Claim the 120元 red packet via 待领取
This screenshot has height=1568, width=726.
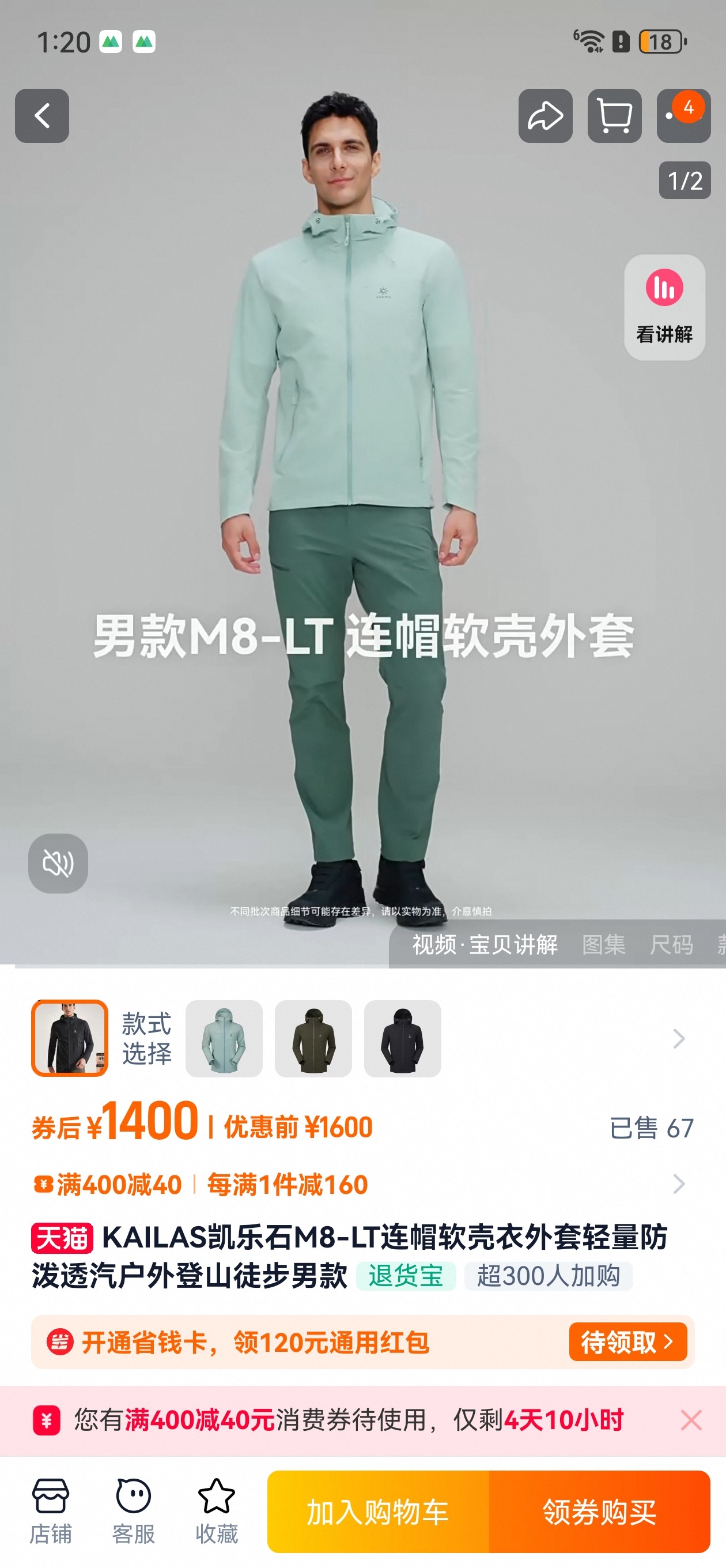click(x=627, y=1341)
